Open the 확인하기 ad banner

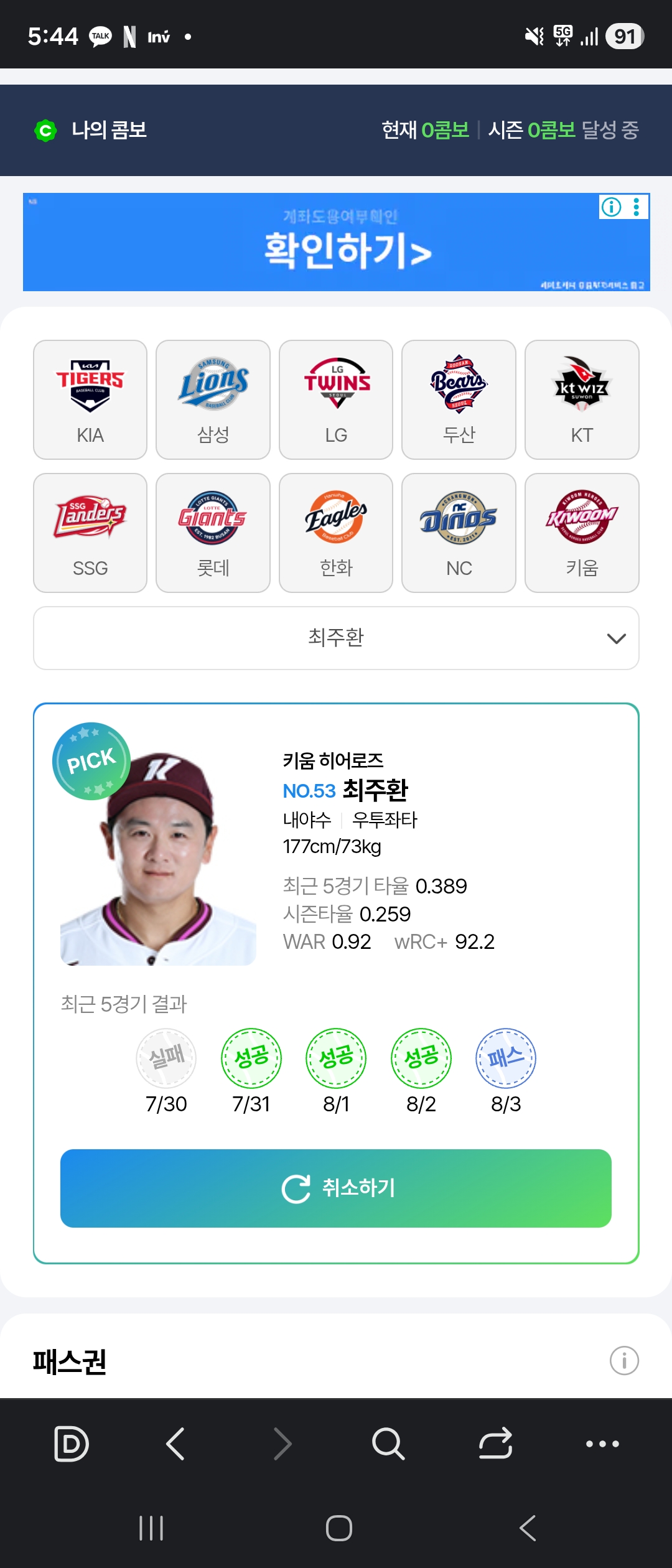(x=336, y=249)
